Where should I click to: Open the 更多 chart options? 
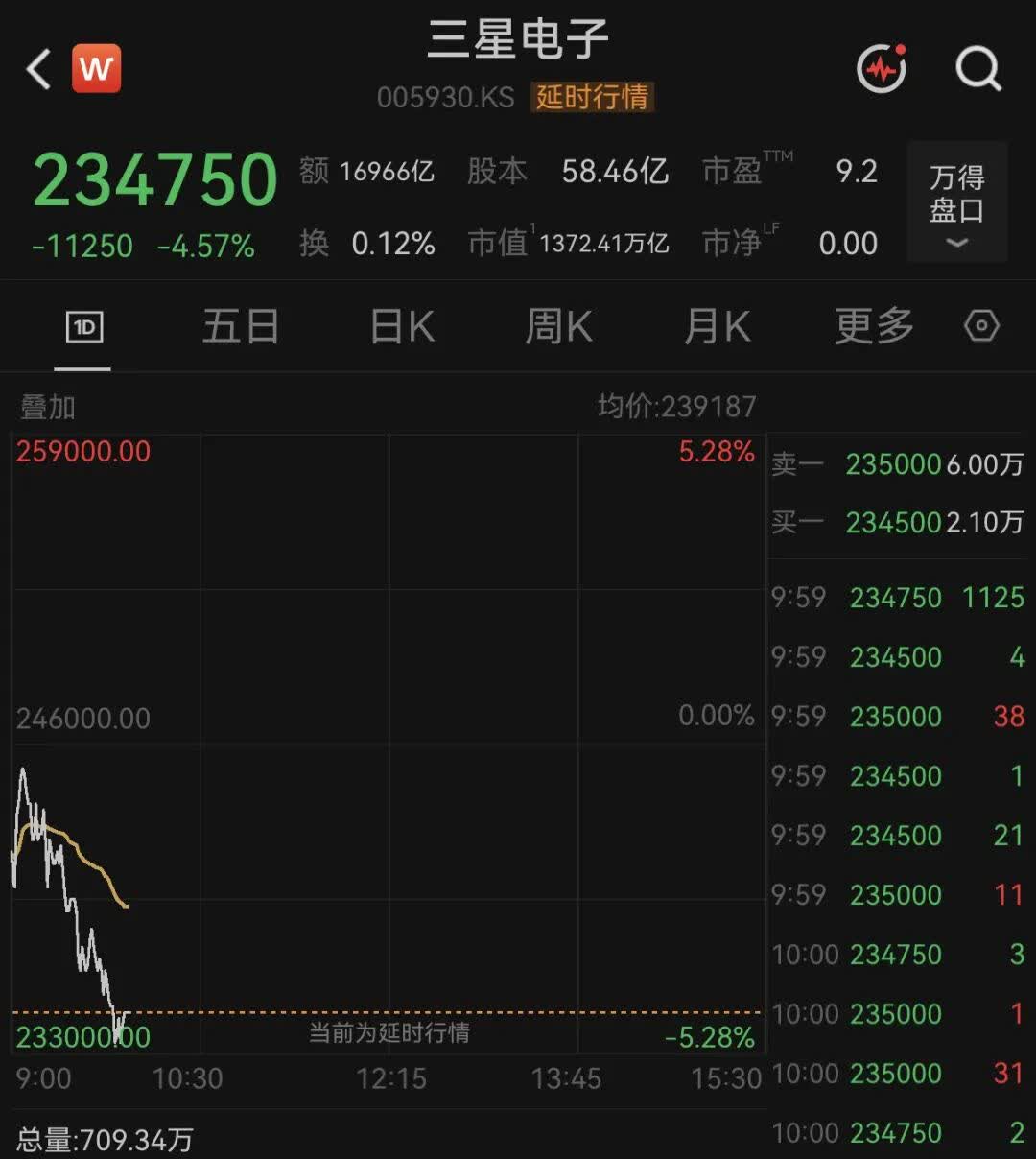pos(874,327)
